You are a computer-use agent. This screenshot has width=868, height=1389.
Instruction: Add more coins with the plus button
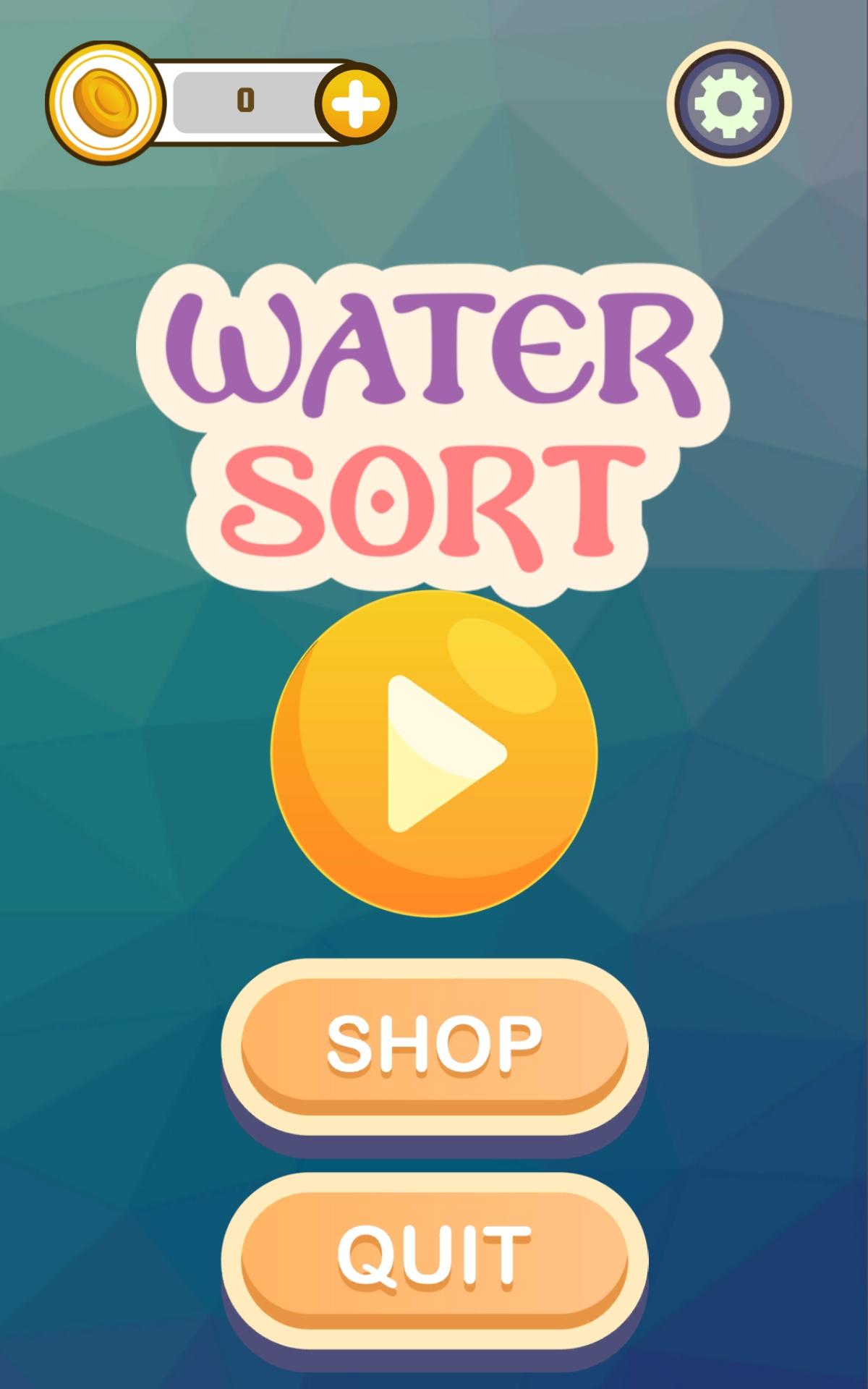click(355, 103)
